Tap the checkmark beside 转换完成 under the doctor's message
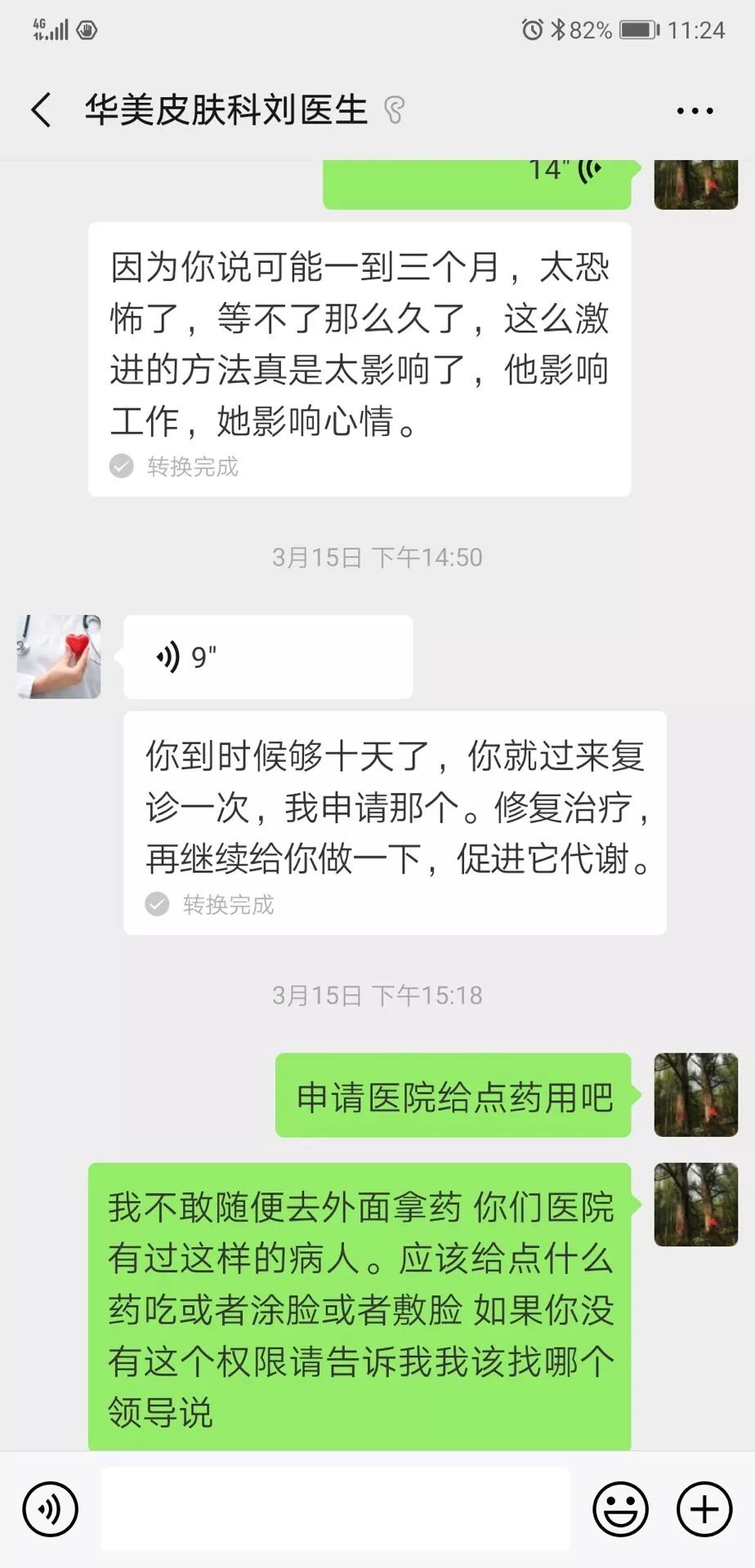Screen dimensions: 755x1568 [157, 904]
